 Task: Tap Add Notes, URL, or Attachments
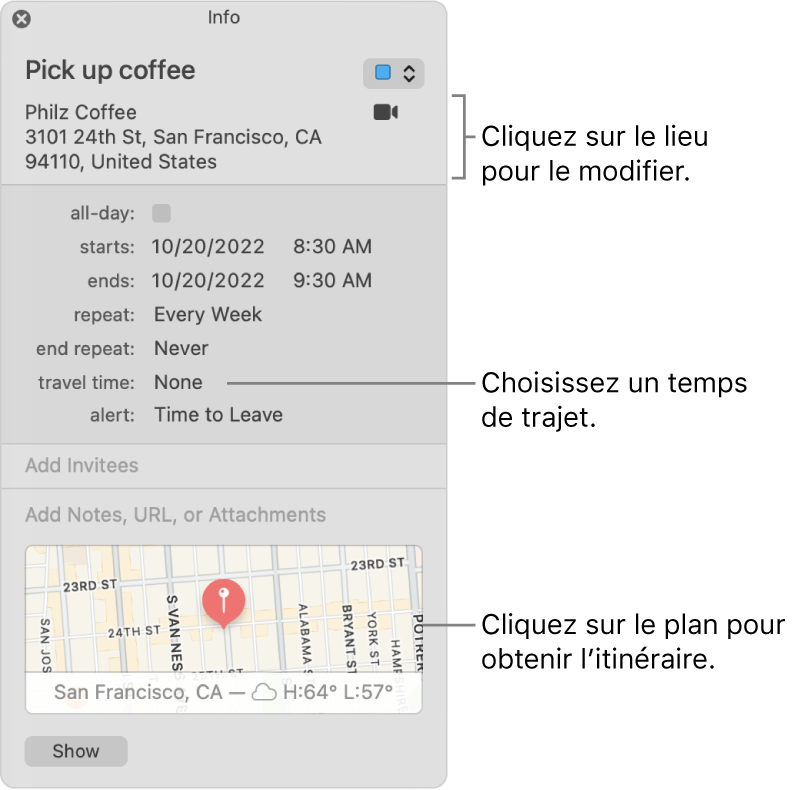[175, 515]
